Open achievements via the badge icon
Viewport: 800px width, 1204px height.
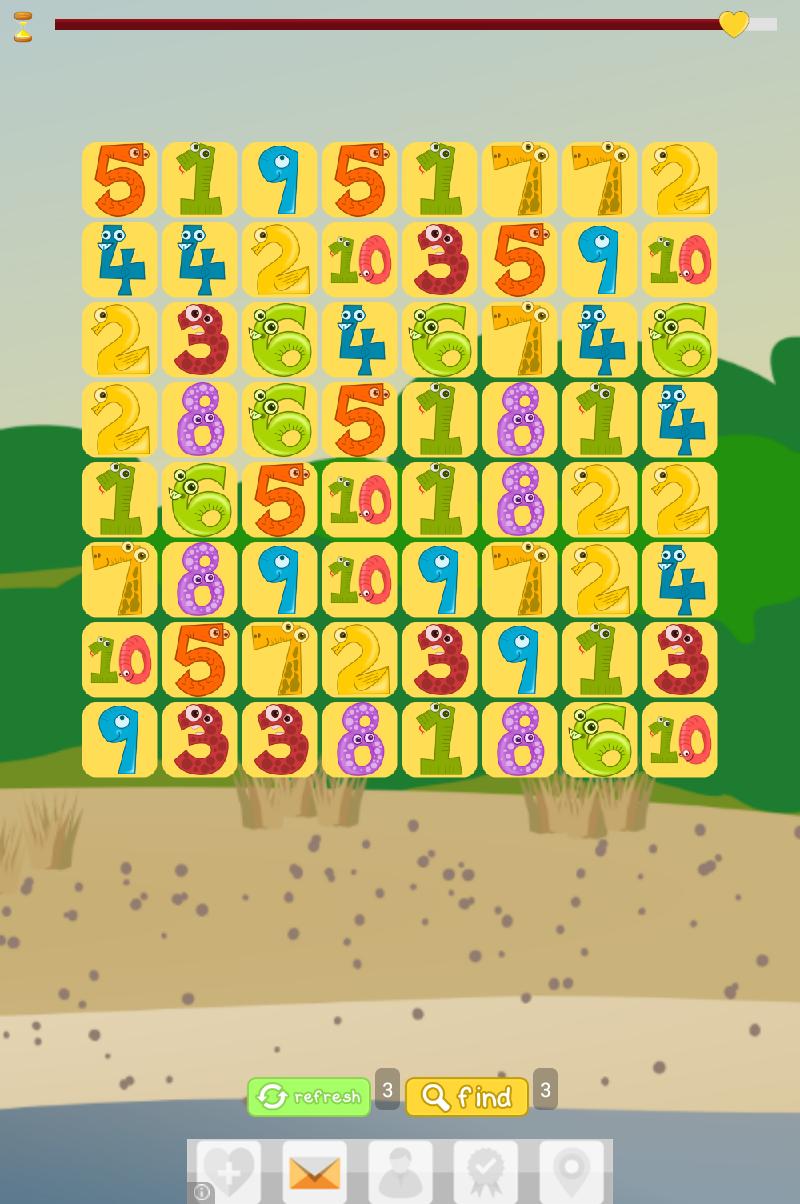(485, 1172)
